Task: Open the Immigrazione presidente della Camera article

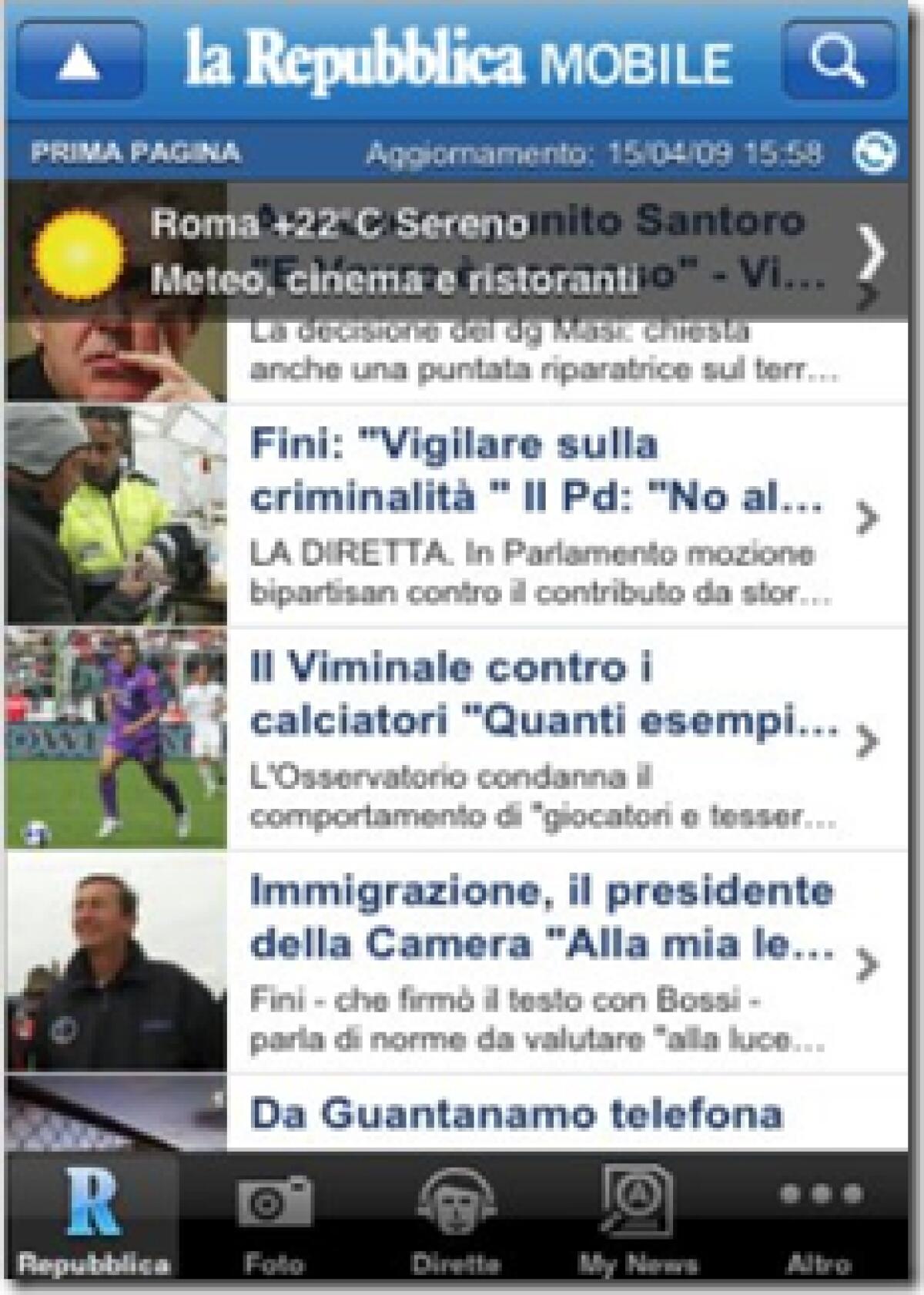Action: point(539,924)
